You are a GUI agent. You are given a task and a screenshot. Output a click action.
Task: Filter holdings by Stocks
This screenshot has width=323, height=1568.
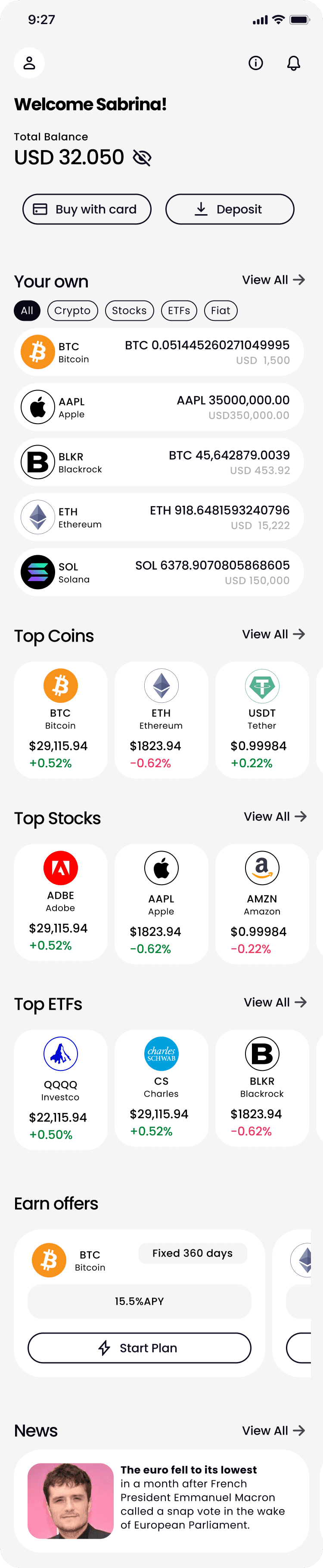(129, 311)
